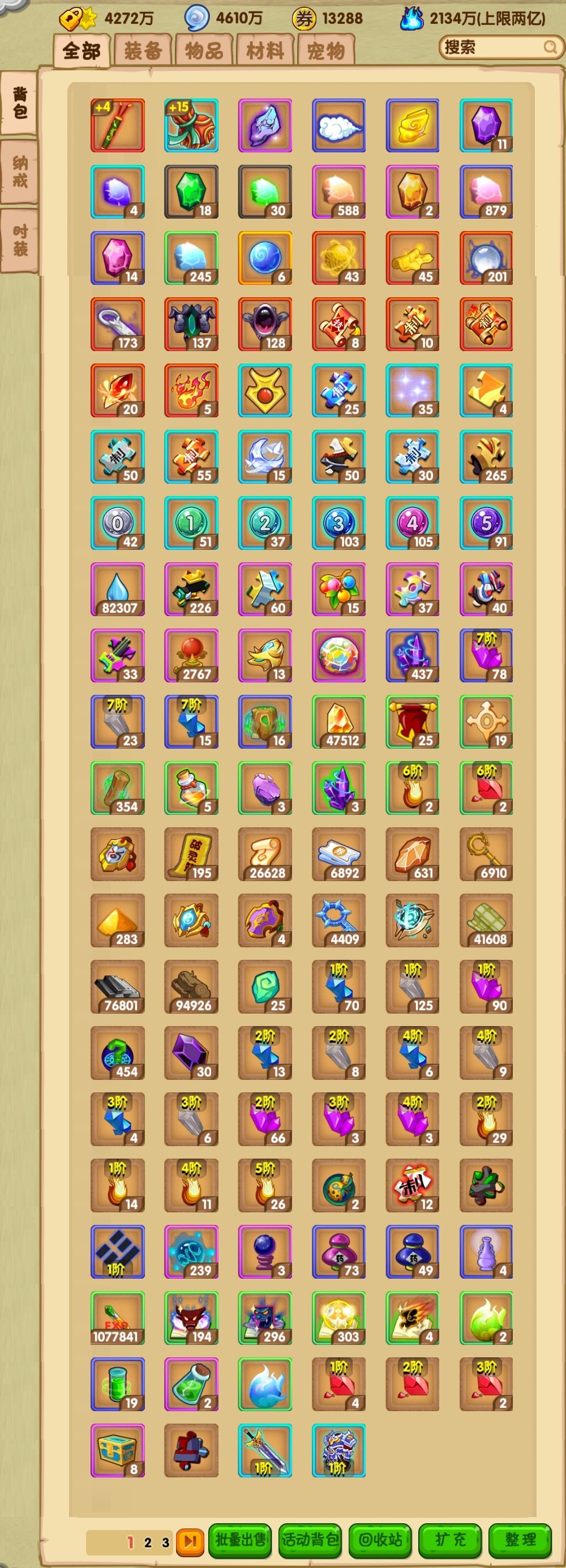Select the 全部 tab
This screenshot has width=566, height=1568.
click(x=82, y=50)
